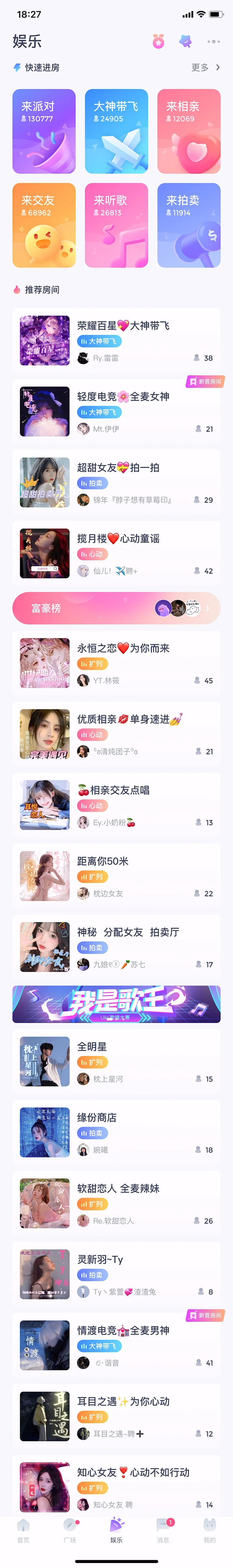Viewport: 233px width, 1568px height.
Task: Open the 大神带飞 category card
Action: pos(116,132)
